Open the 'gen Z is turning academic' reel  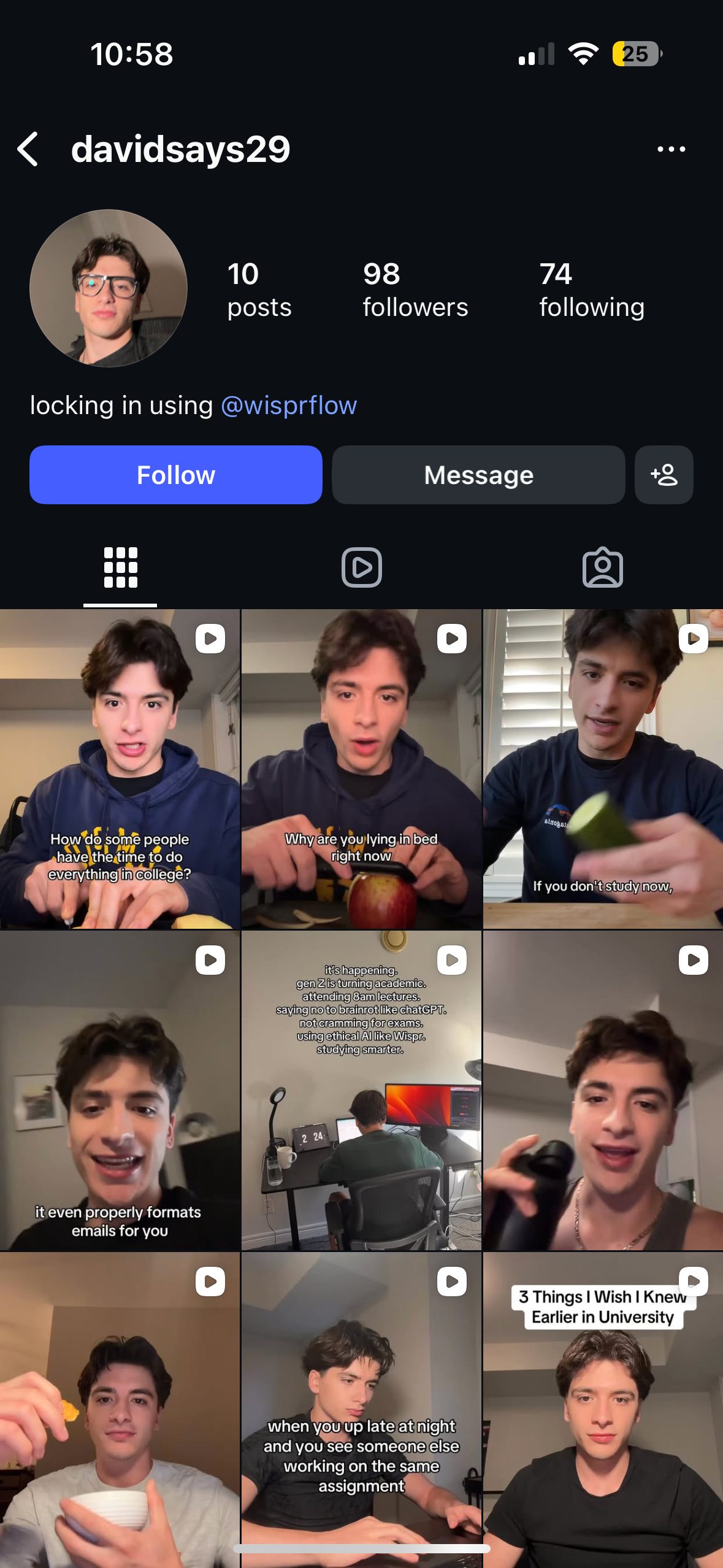[x=361, y=1091]
